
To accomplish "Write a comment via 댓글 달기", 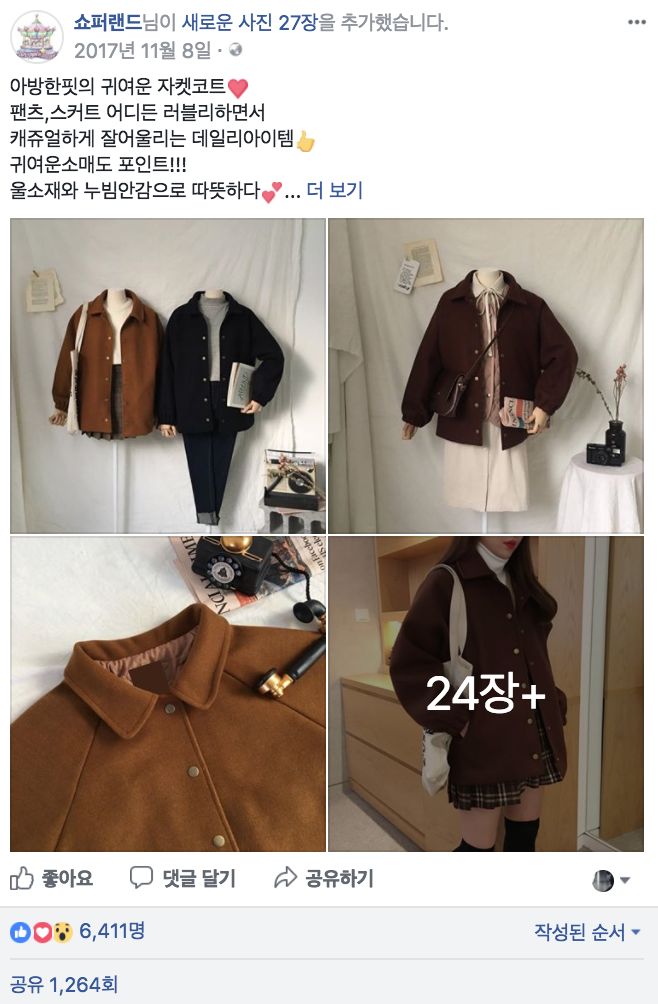I will 182,878.
